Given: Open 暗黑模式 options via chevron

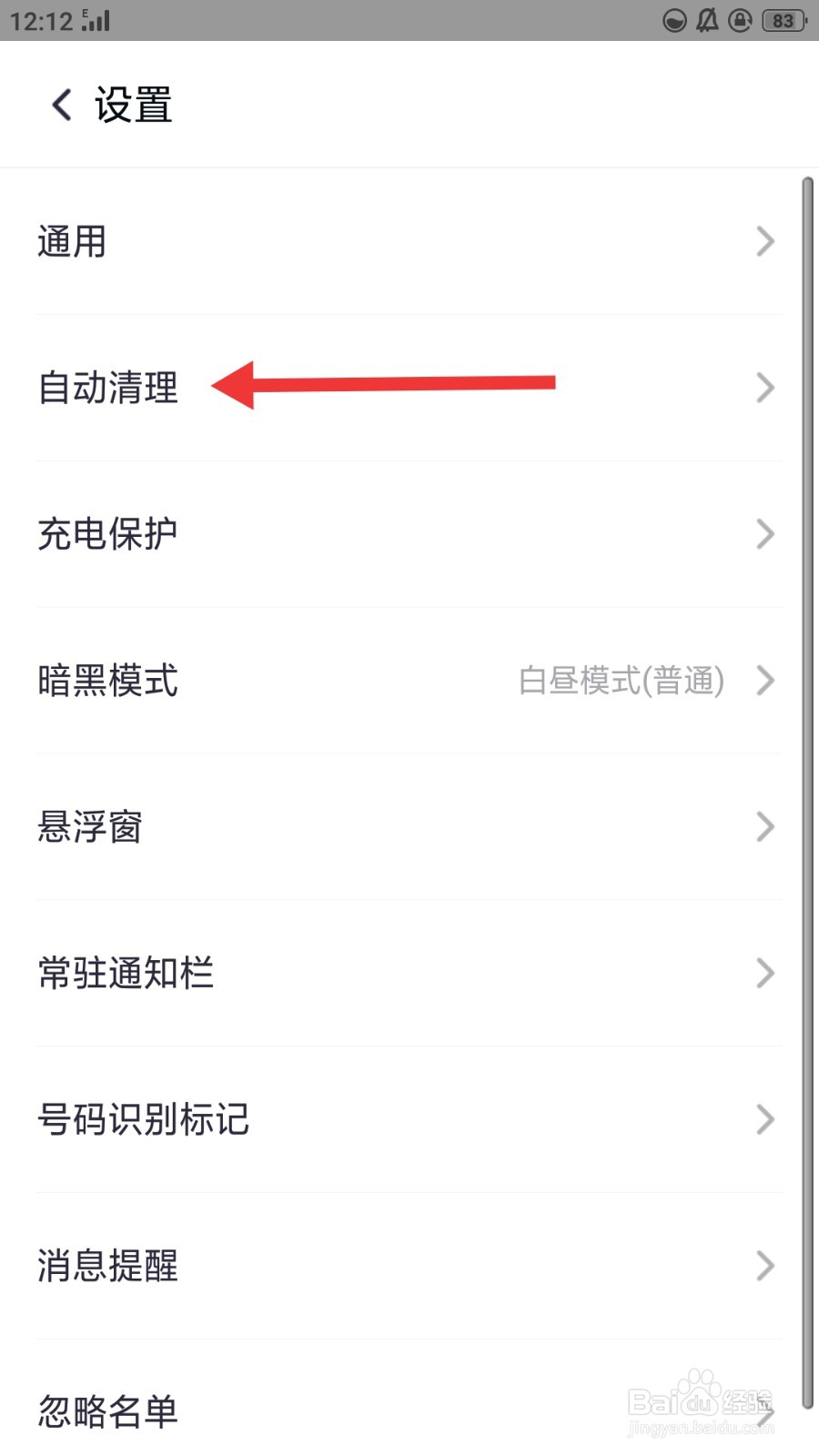Looking at the screenshot, I should coord(764,681).
